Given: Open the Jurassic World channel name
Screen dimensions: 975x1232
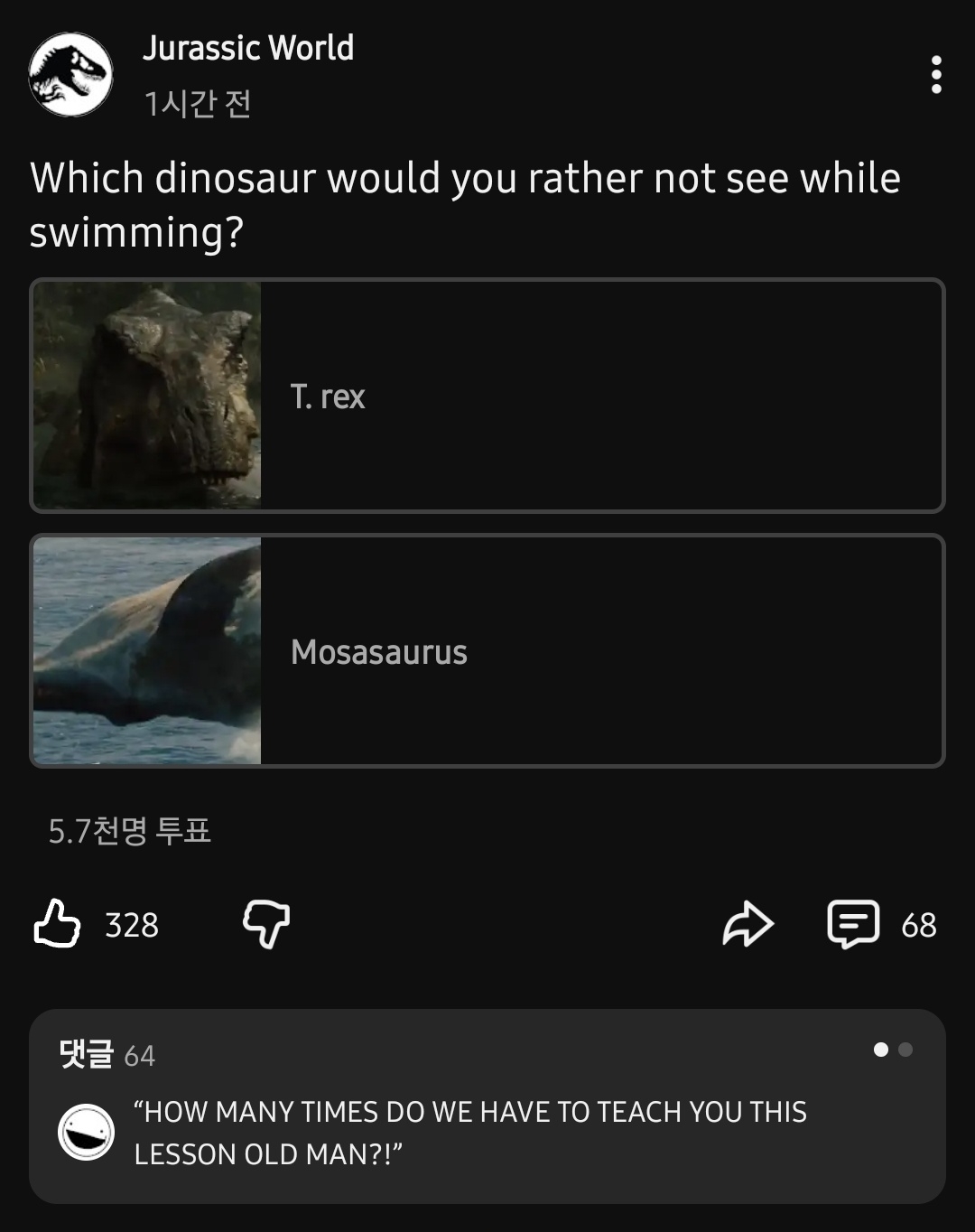Looking at the screenshot, I should click(x=248, y=48).
